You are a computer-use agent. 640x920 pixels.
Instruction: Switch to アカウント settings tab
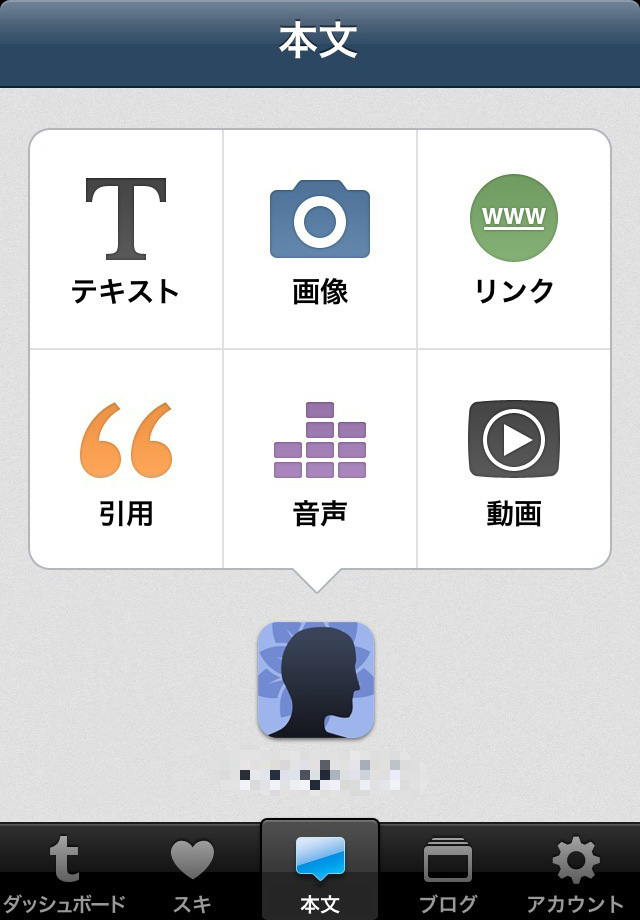[x=575, y=872]
